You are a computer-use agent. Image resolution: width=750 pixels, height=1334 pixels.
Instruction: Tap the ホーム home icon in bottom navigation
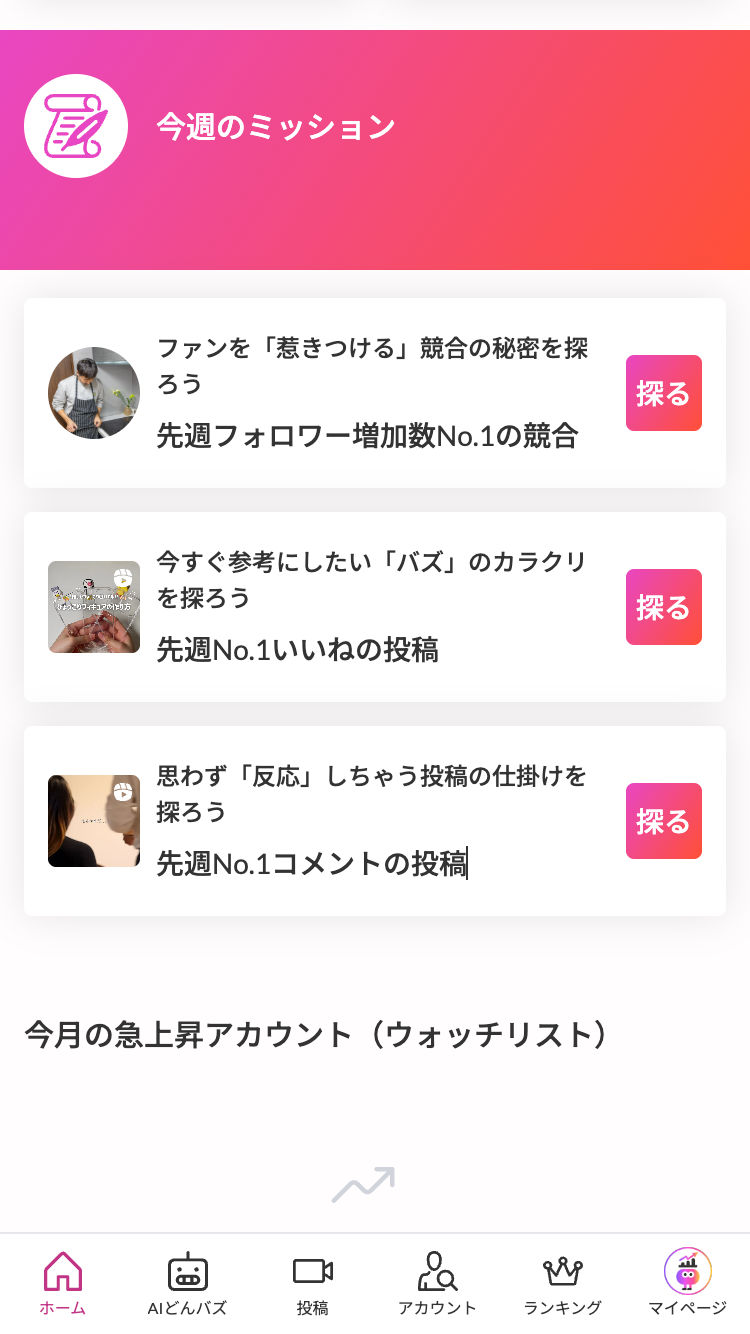point(62,1272)
